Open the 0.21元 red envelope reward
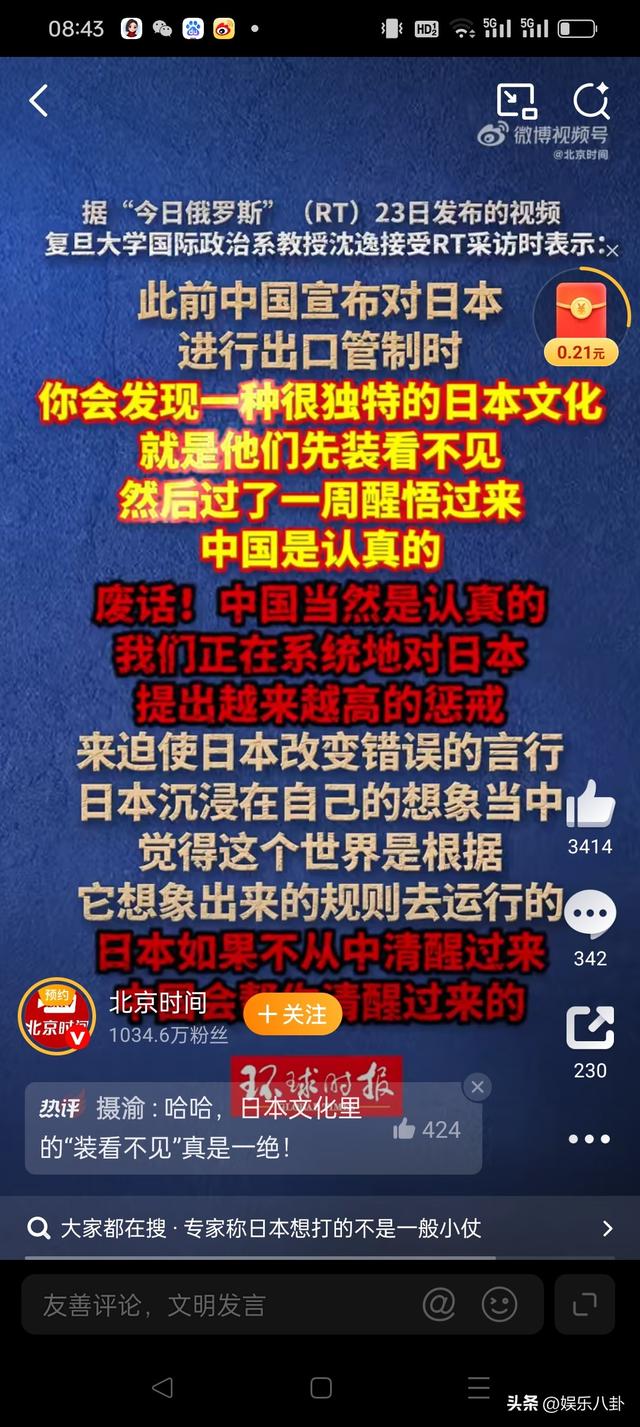 click(x=582, y=316)
